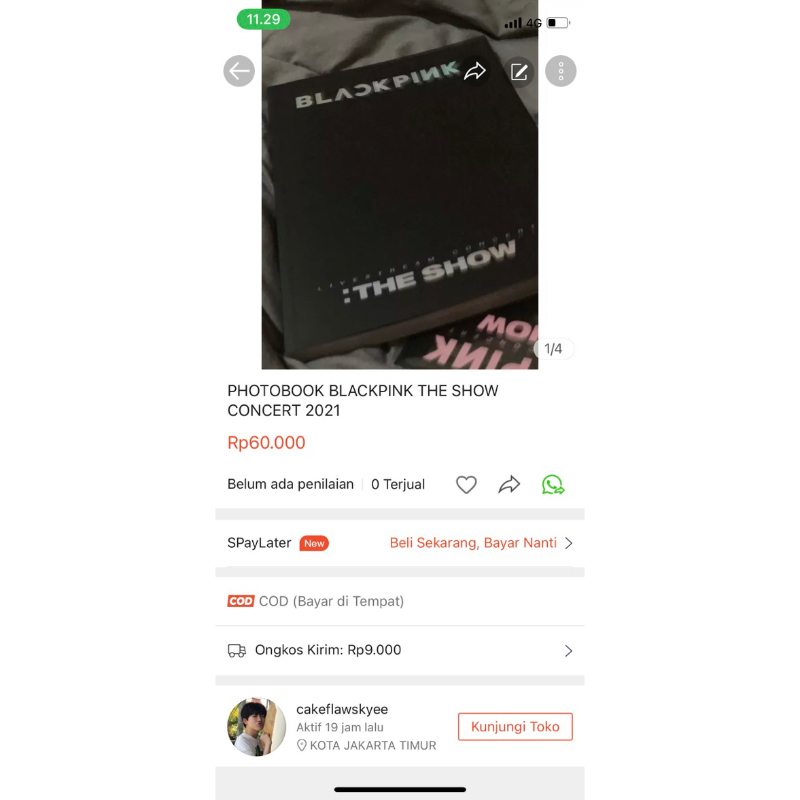The width and height of the screenshot is (800, 800).
Task: Add the photobook to favorites
Action: point(466,485)
